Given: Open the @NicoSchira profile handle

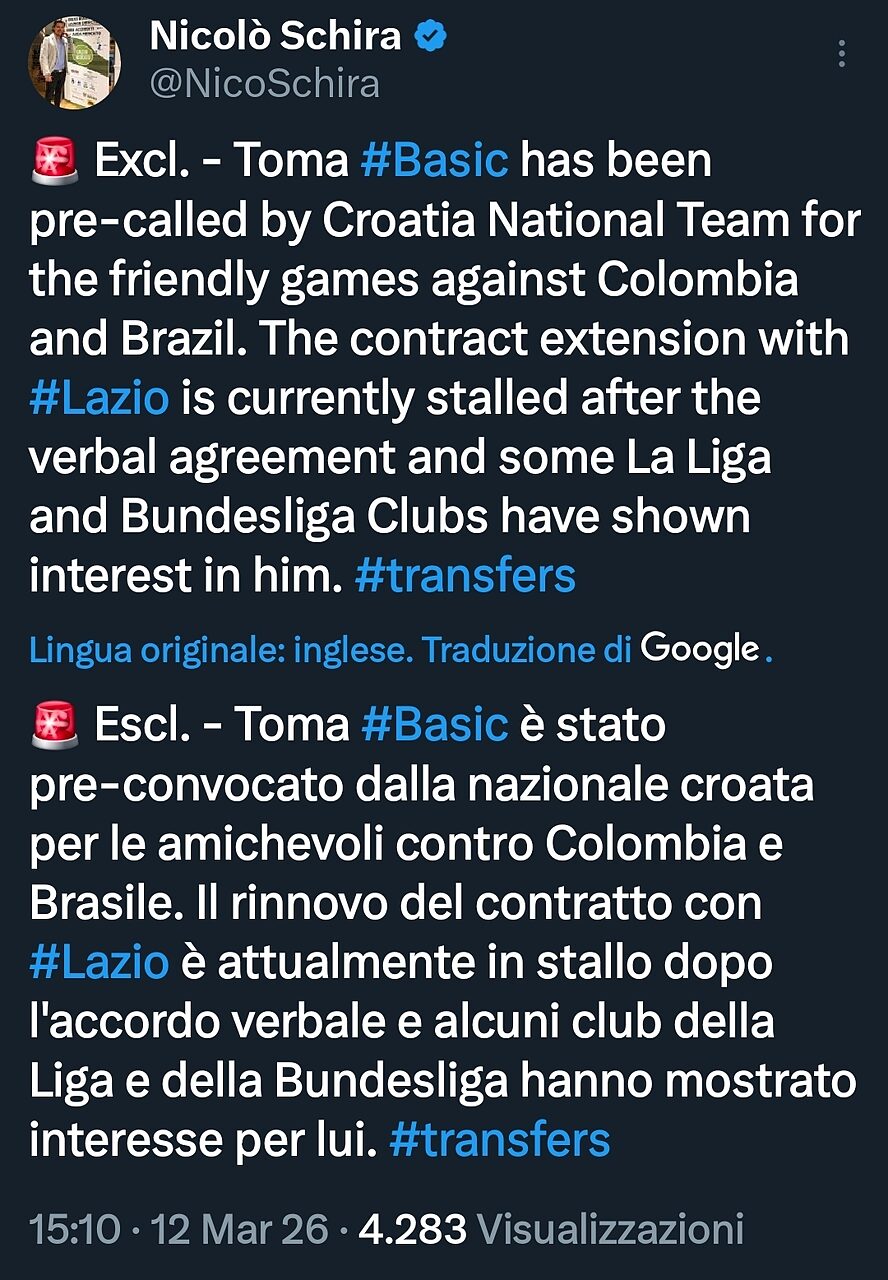Looking at the screenshot, I should click(265, 84).
